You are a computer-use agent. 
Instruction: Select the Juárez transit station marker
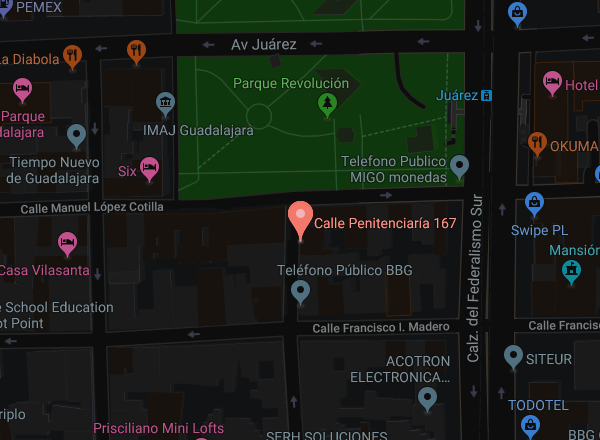coord(486,96)
